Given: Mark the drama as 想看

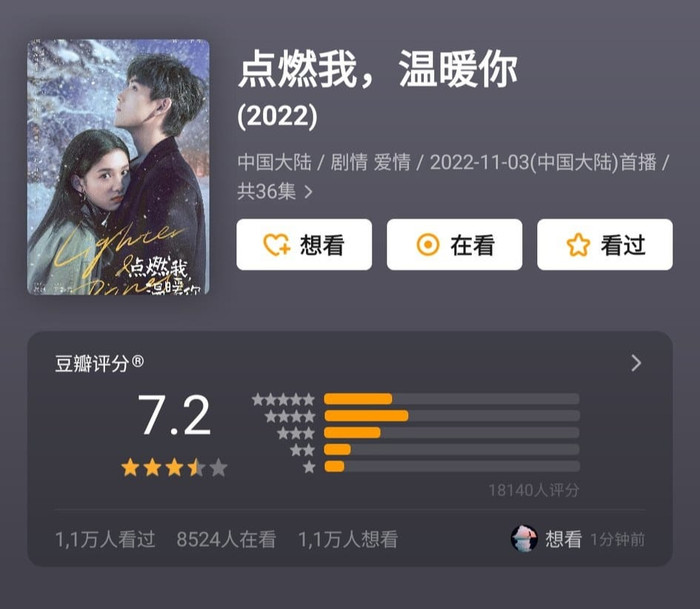Looking at the screenshot, I should point(304,245).
